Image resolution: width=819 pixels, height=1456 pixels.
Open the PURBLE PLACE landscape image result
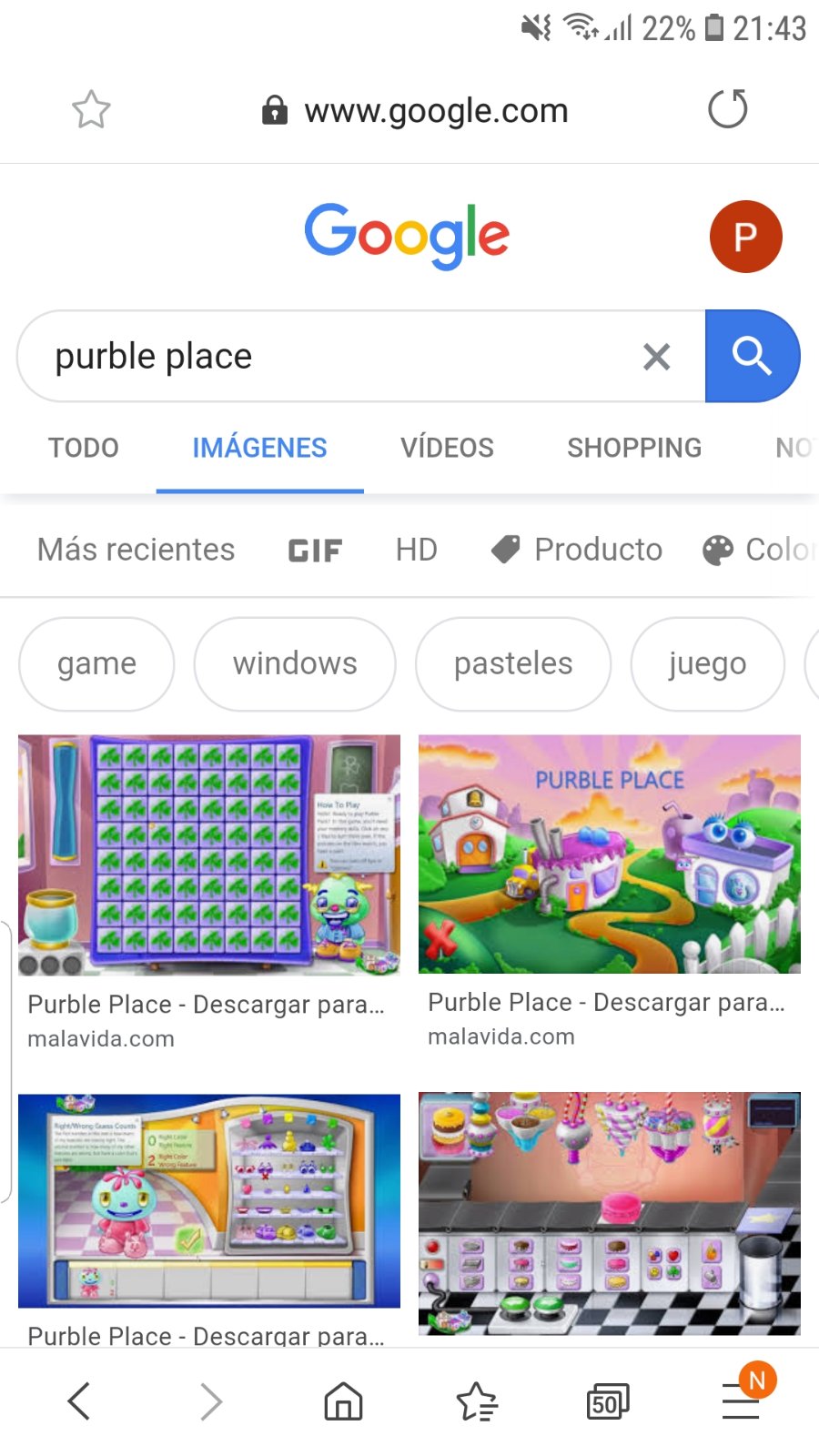click(610, 854)
